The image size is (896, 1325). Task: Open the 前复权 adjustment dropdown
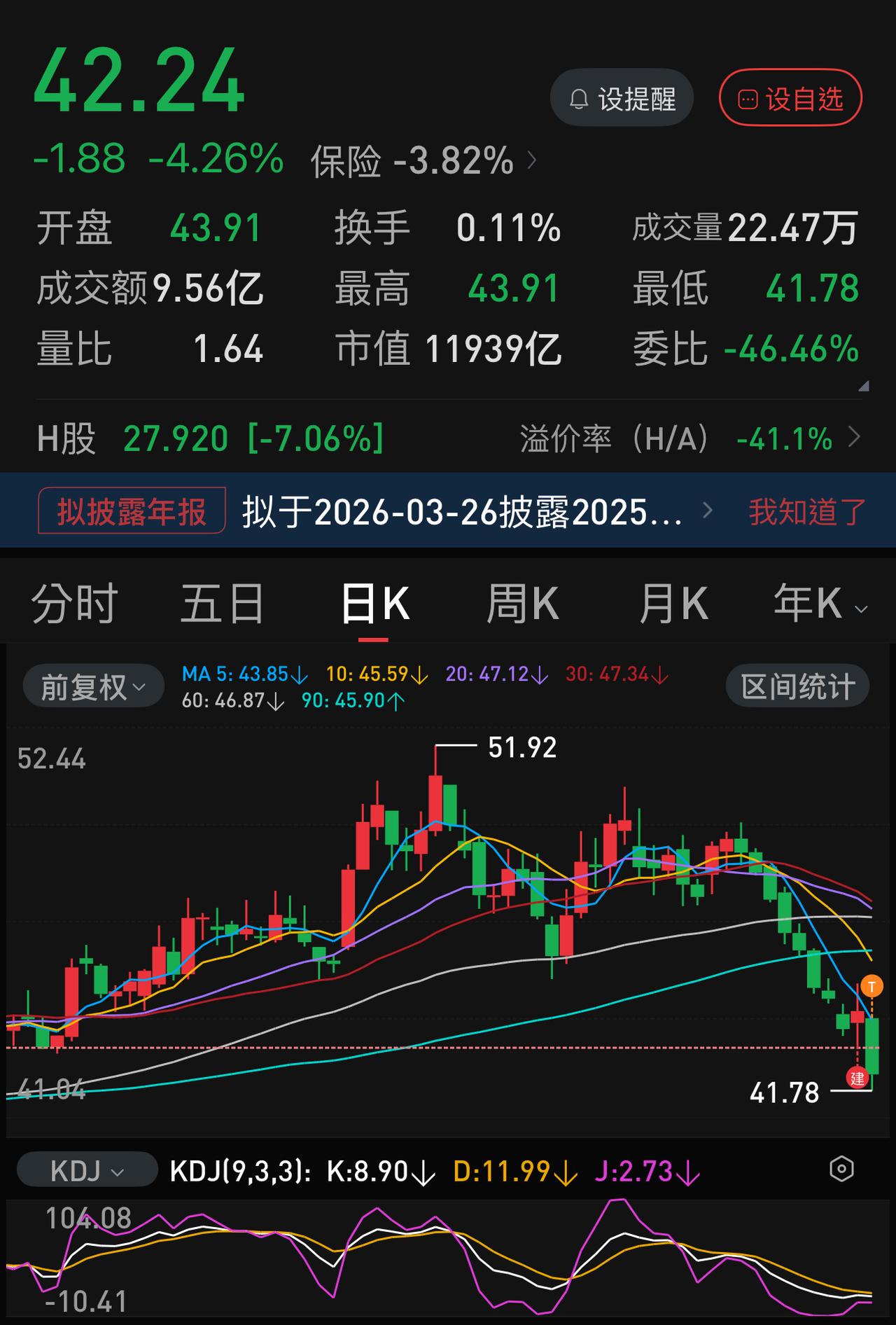click(92, 686)
